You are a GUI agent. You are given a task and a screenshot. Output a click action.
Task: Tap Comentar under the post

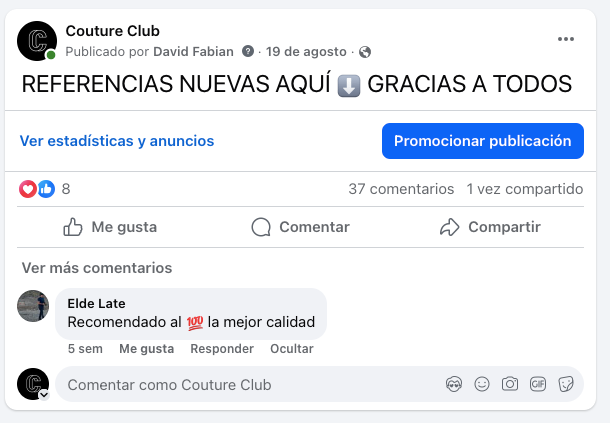[300, 227]
